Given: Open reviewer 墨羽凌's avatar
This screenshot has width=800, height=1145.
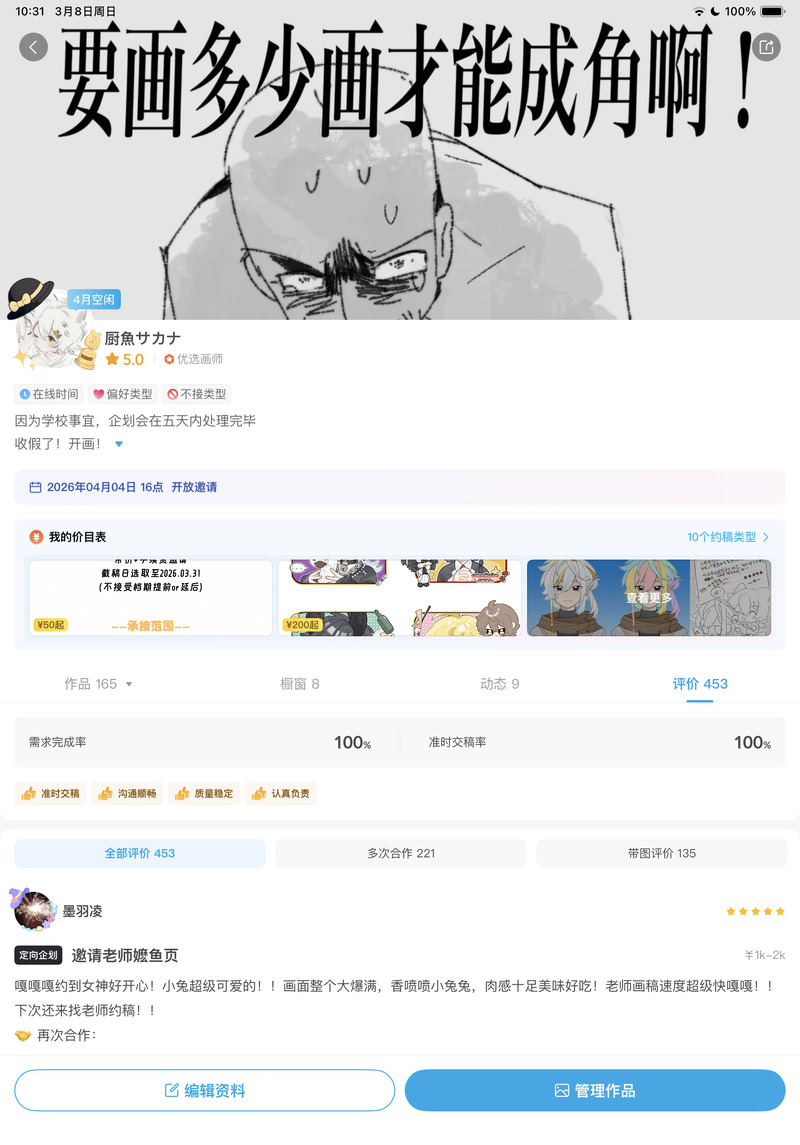Looking at the screenshot, I should point(34,911).
